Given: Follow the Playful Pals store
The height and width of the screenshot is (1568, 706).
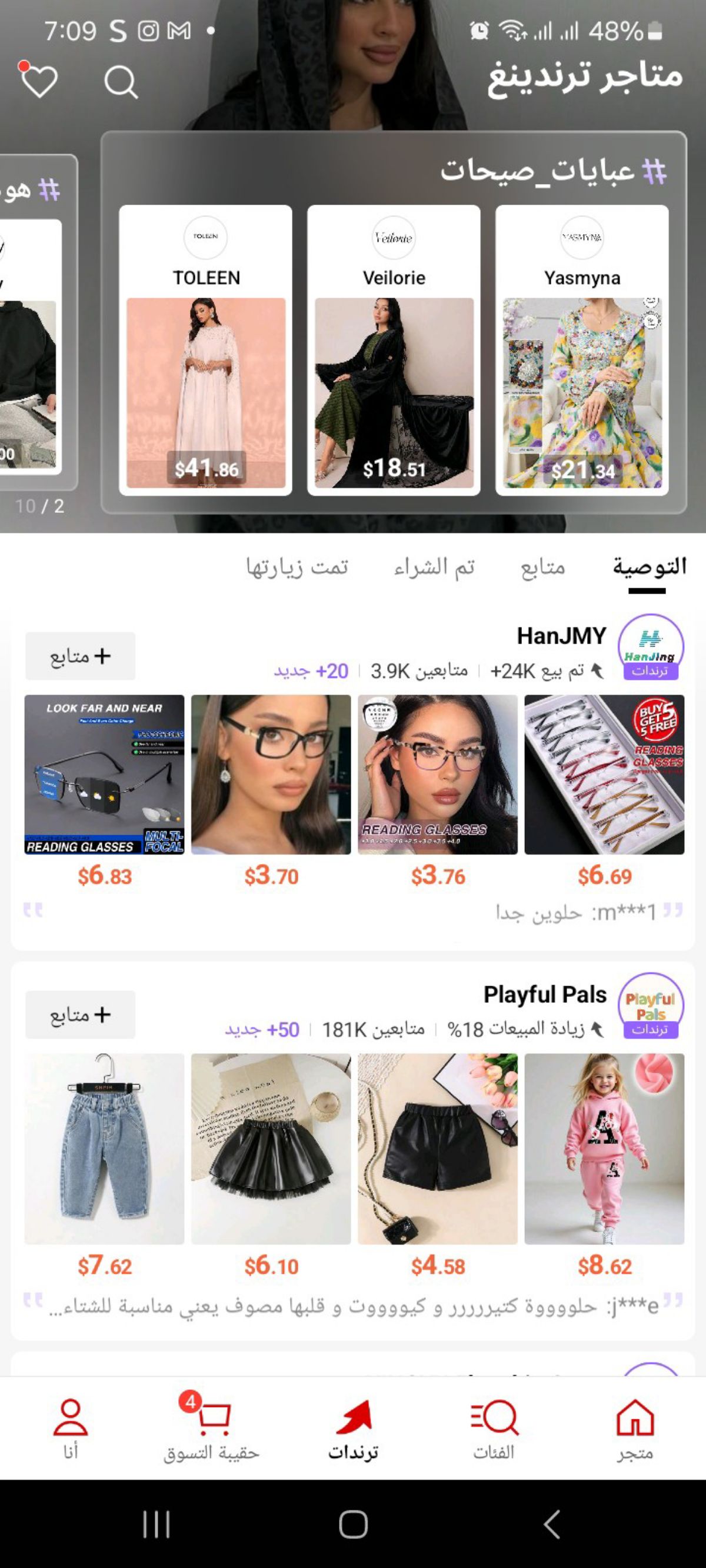Looking at the screenshot, I should click(x=81, y=1014).
